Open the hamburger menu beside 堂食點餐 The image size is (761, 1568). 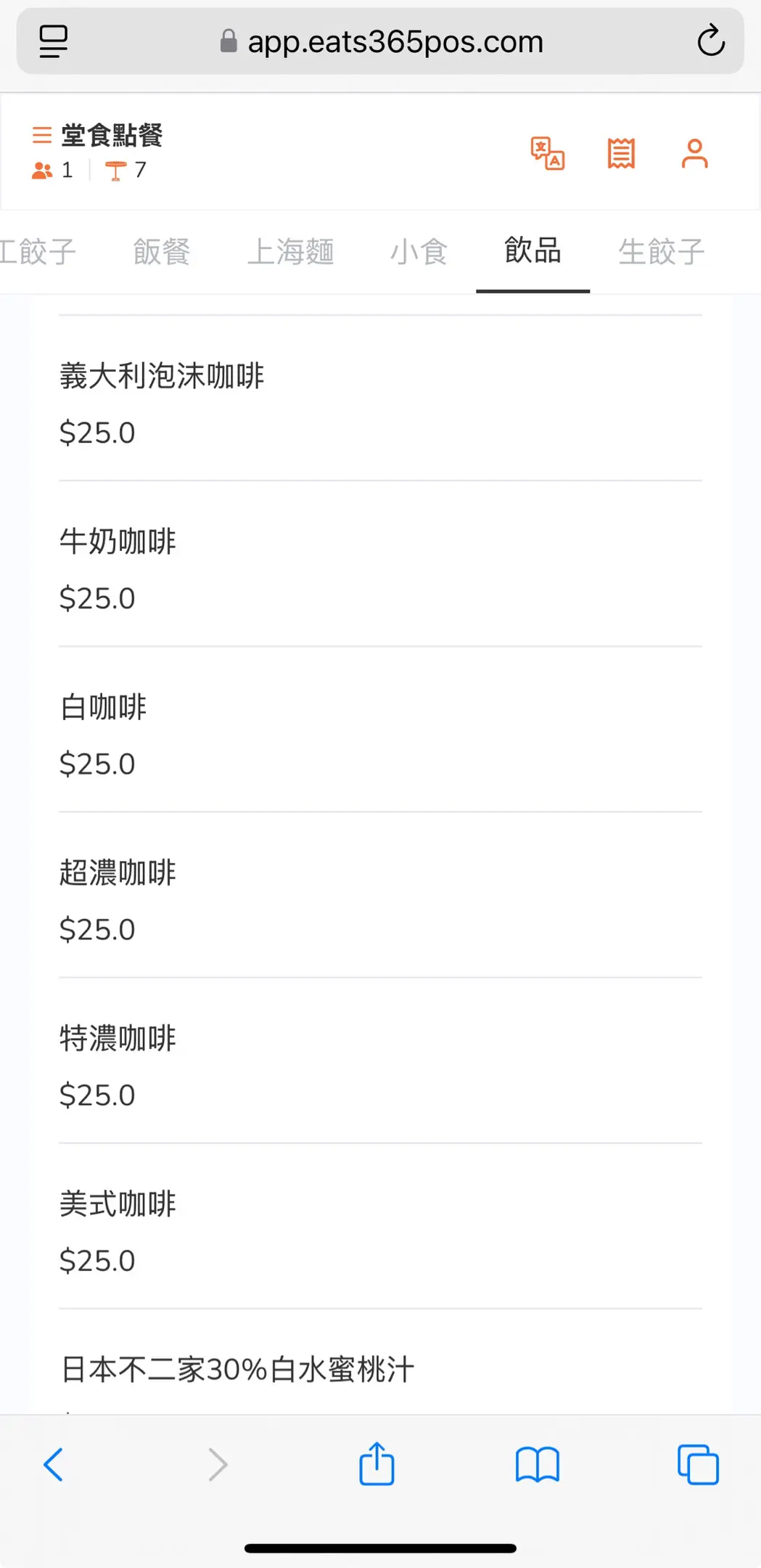(42, 134)
